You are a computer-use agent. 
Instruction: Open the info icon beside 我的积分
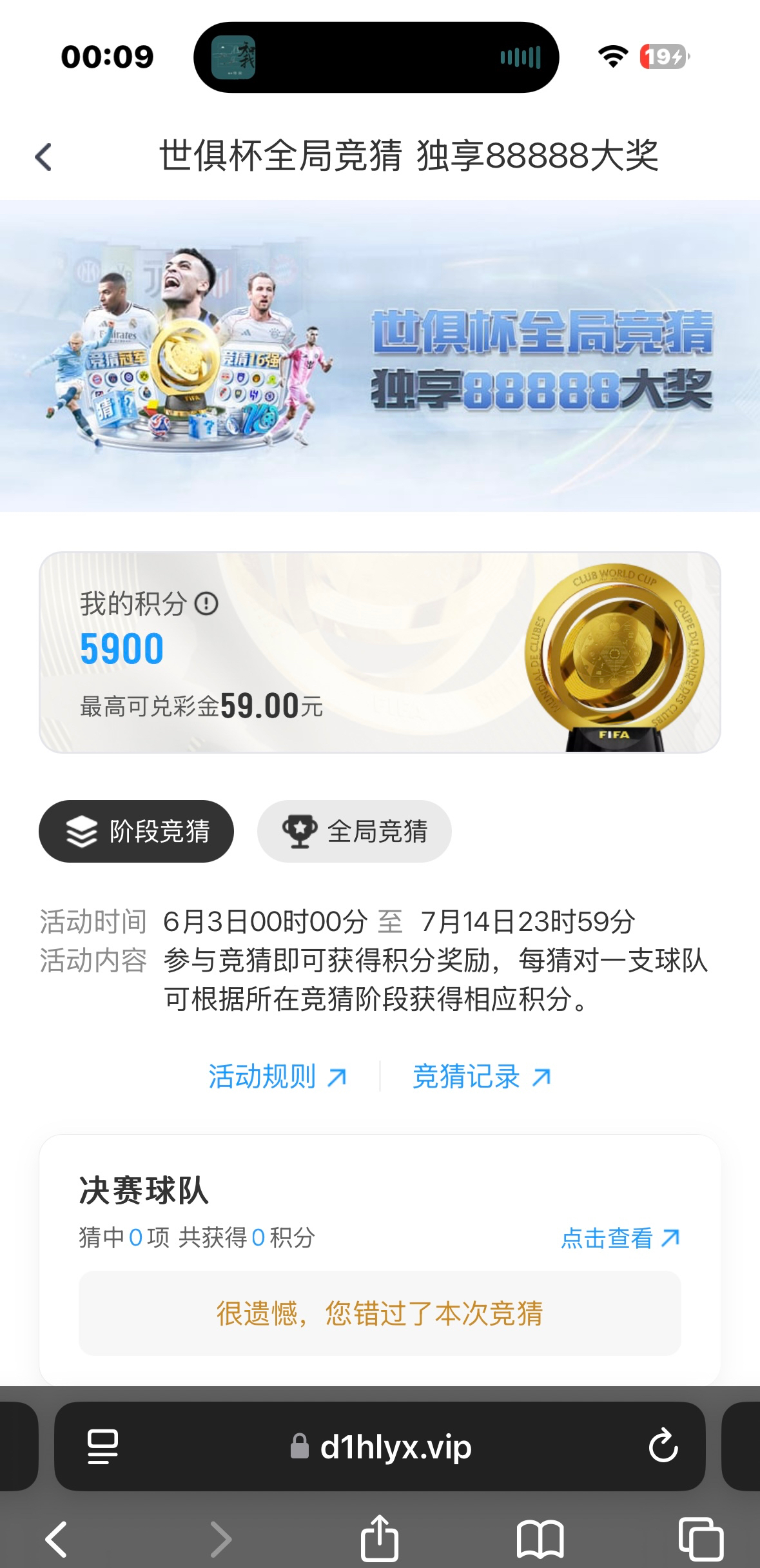(x=206, y=604)
